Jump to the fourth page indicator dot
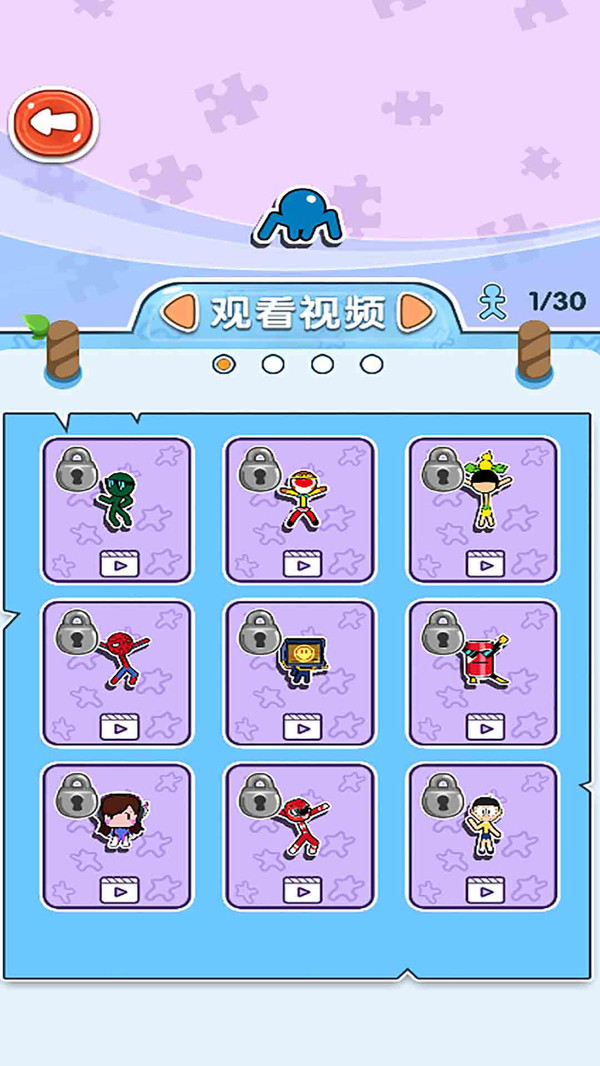The height and width of the screenshot is (1066, 600). pos(371,364)
